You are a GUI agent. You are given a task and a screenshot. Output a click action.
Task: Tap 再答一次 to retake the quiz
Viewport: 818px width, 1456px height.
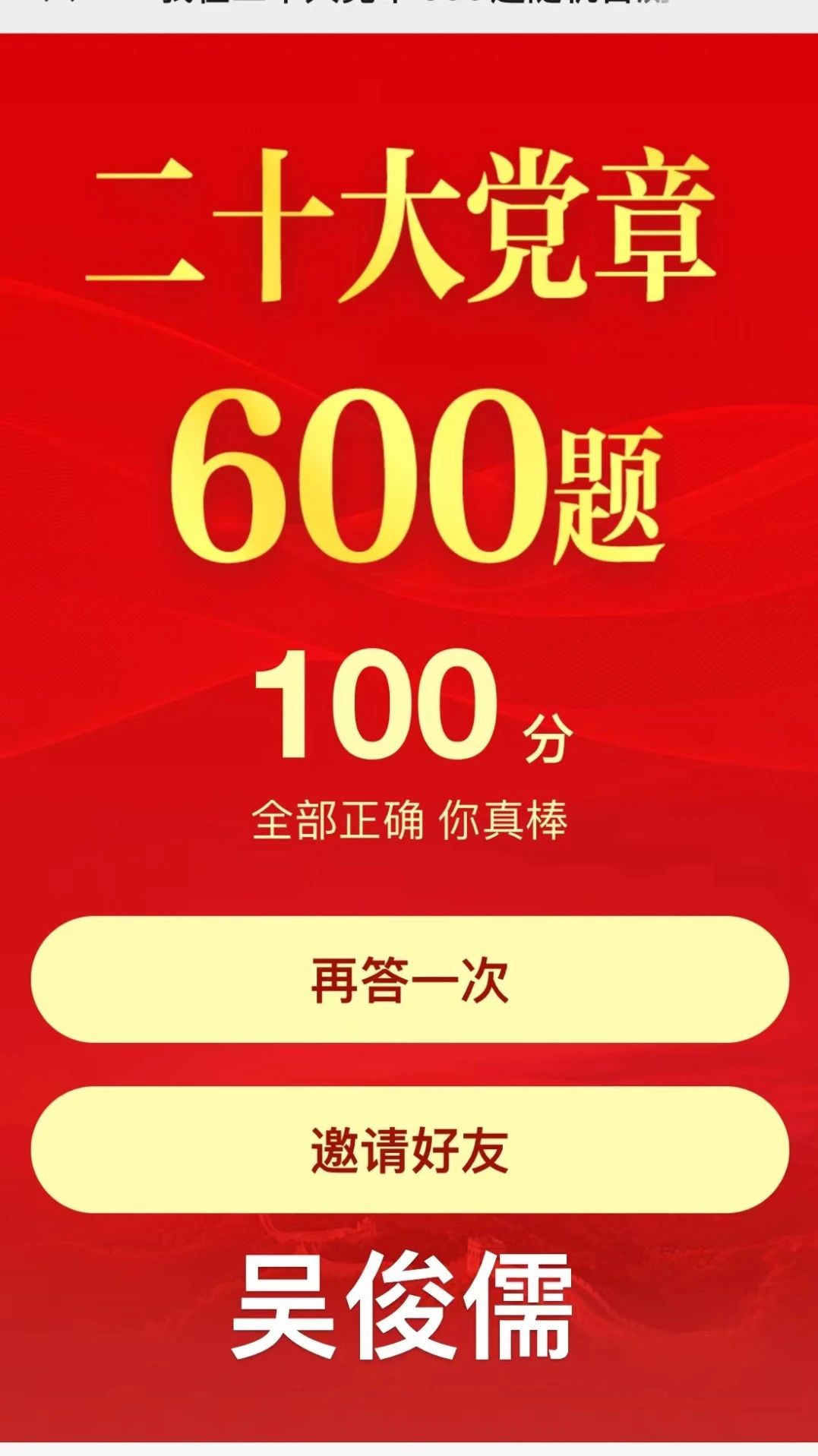point(409,979)
